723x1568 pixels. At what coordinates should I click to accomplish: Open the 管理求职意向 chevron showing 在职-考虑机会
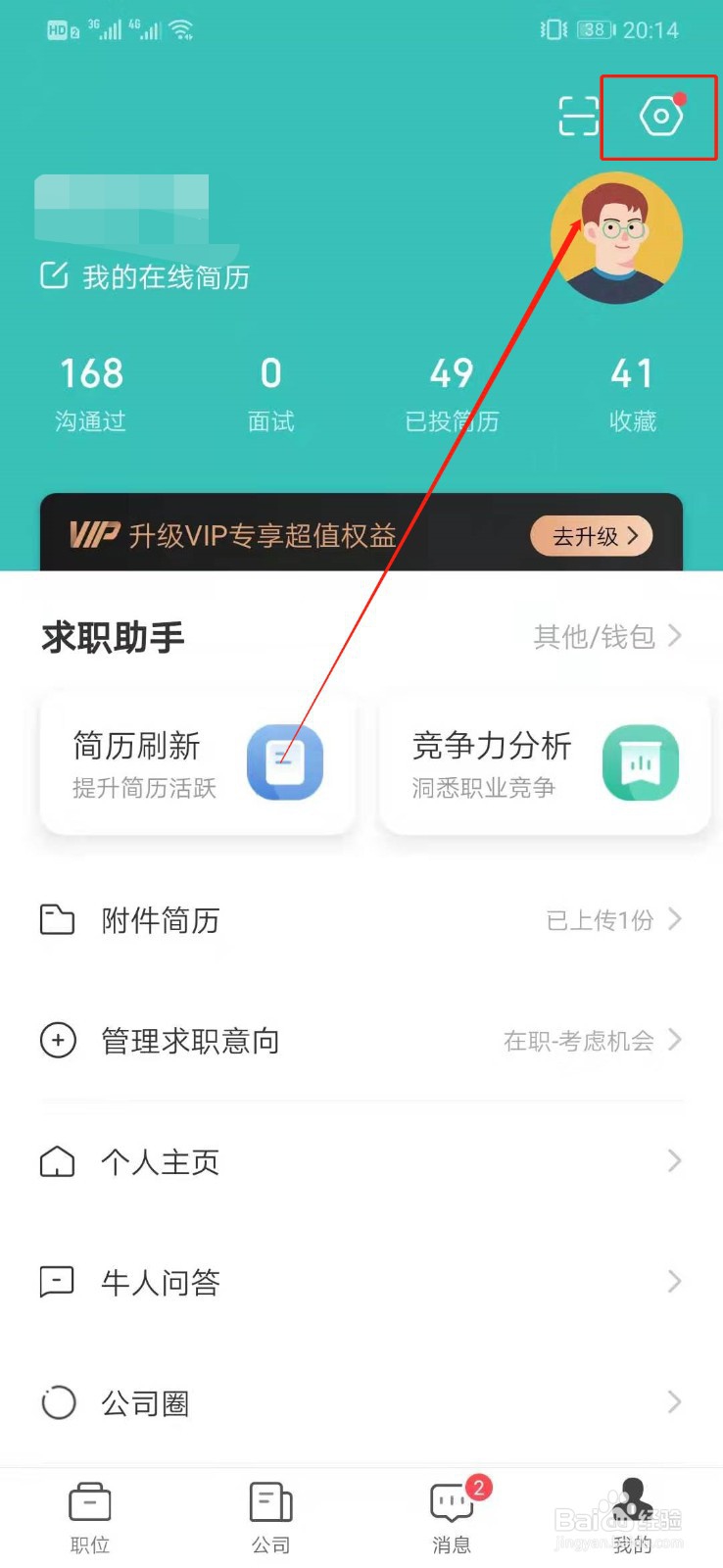672,1041
